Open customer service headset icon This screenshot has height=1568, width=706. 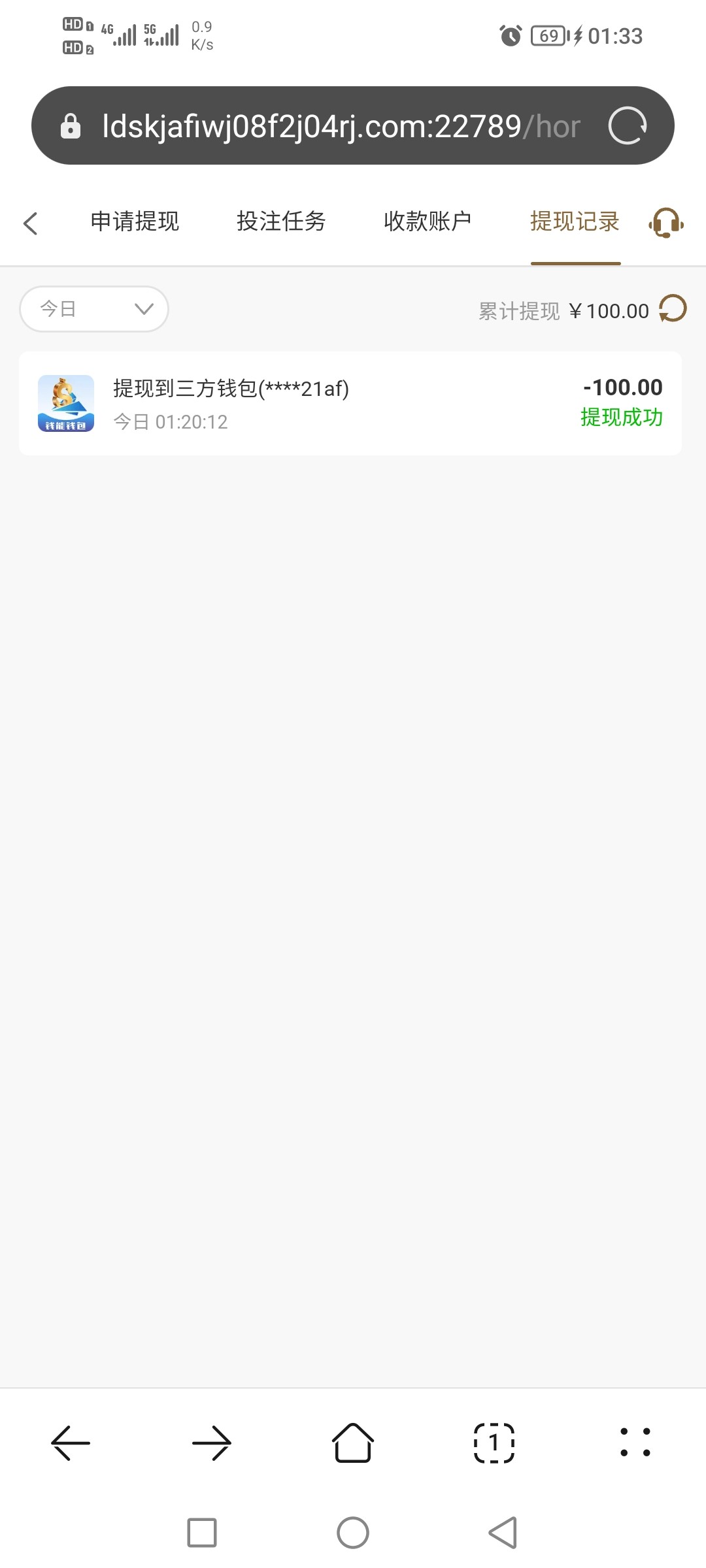click(x=666, y=223)
